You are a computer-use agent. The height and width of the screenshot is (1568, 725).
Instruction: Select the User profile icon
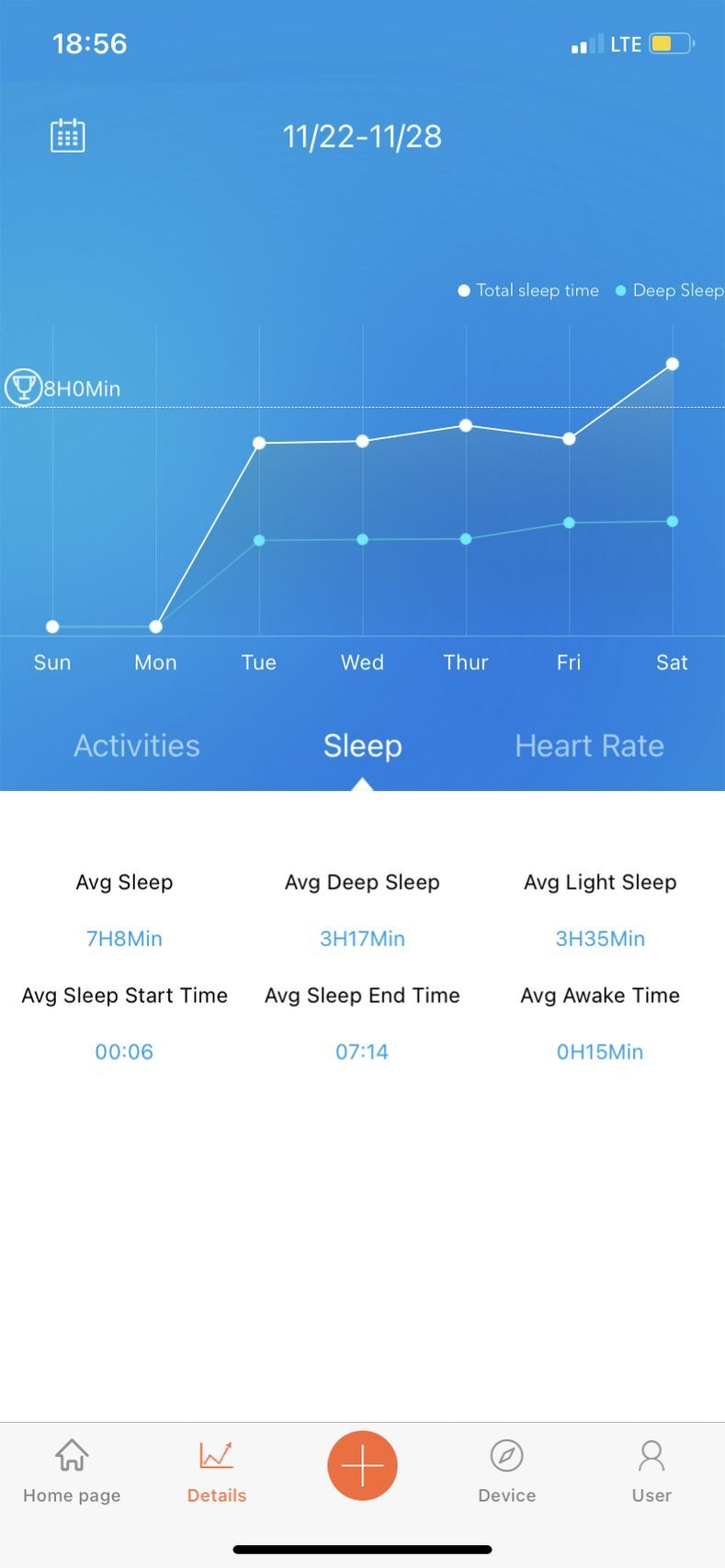pos(651,1463)
